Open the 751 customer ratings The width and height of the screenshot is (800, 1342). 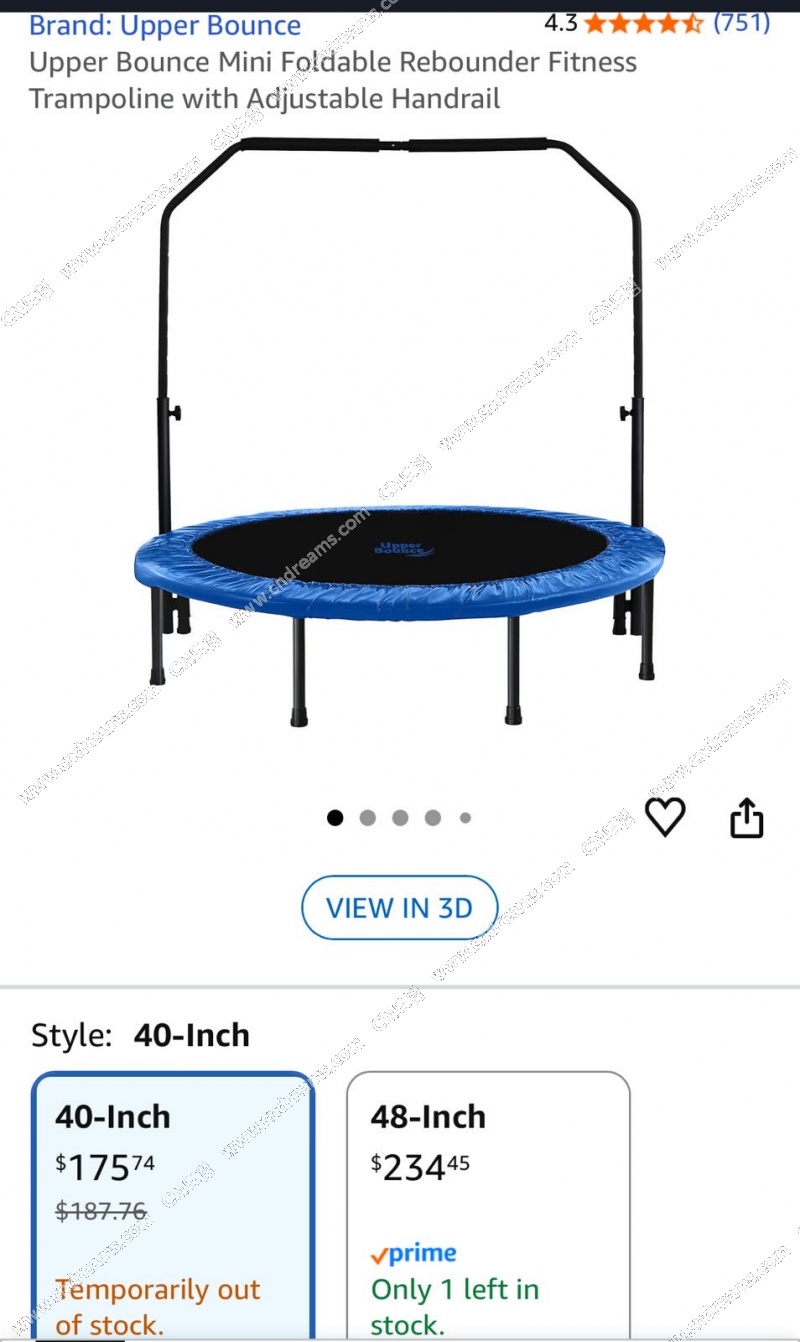pos(741,22)
